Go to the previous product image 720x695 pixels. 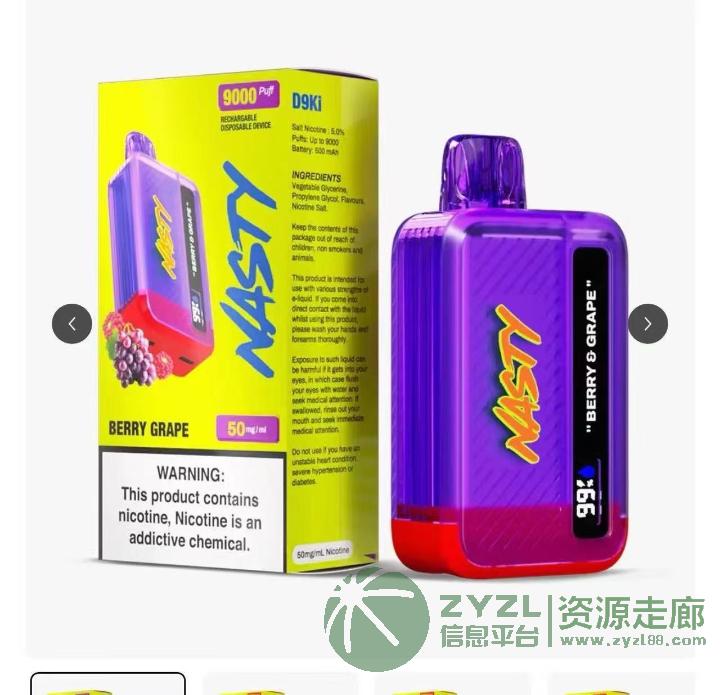pyautogui.click(x=72, y=324)
